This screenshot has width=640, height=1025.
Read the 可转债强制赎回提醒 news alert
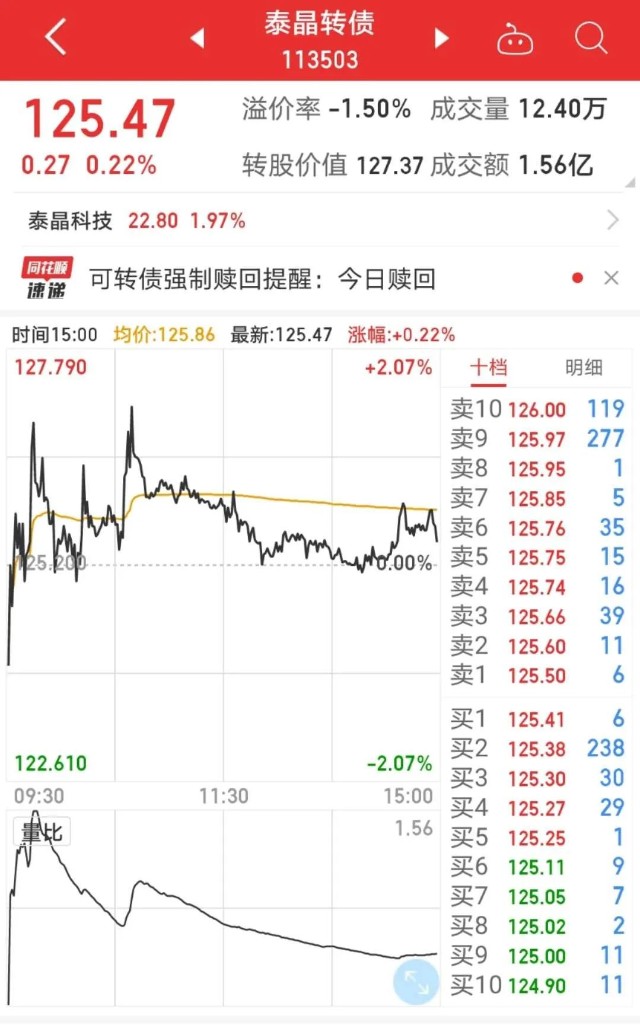[262, 279]
